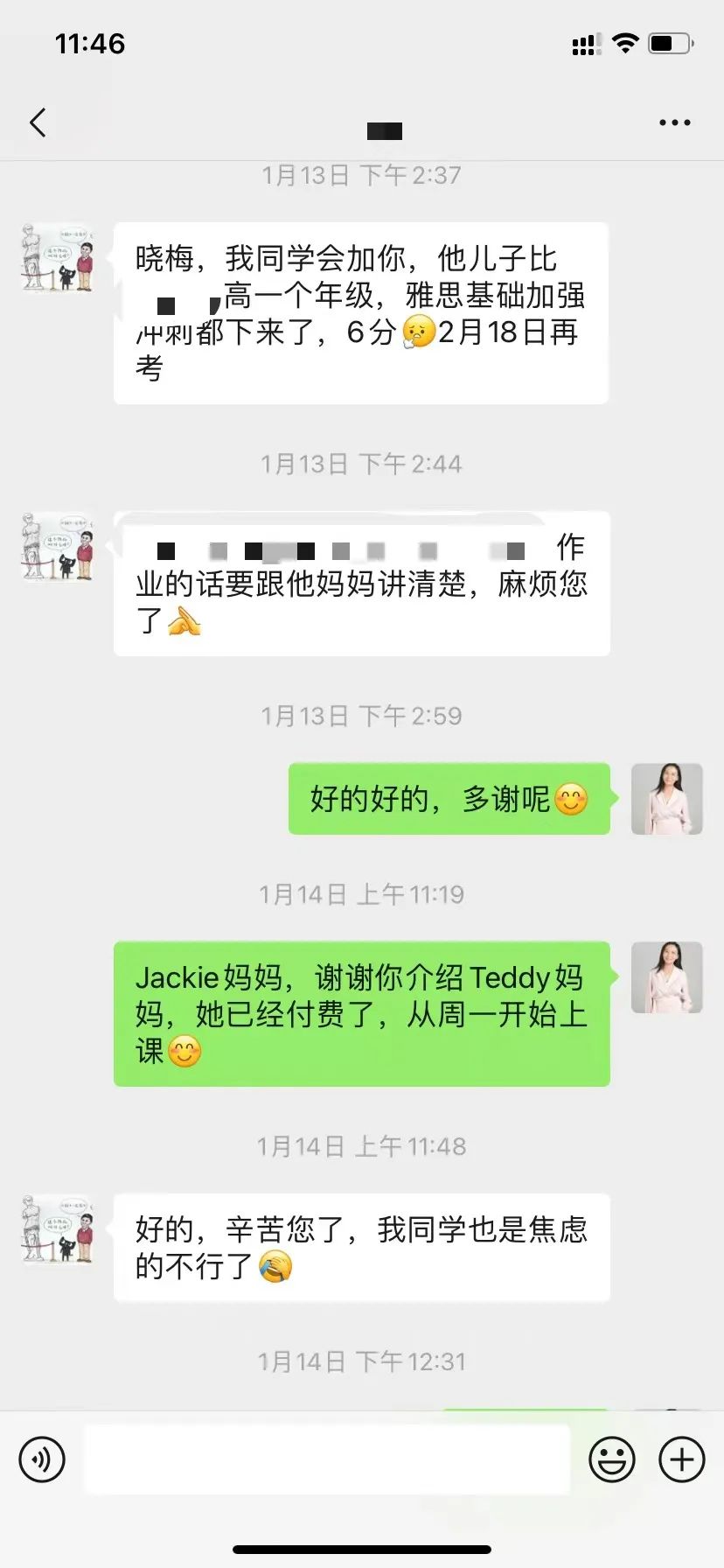Open the plus attachment menu
Viewport: 724px width, 1568px height.
pyautogui.click(x=681, y=1459)
